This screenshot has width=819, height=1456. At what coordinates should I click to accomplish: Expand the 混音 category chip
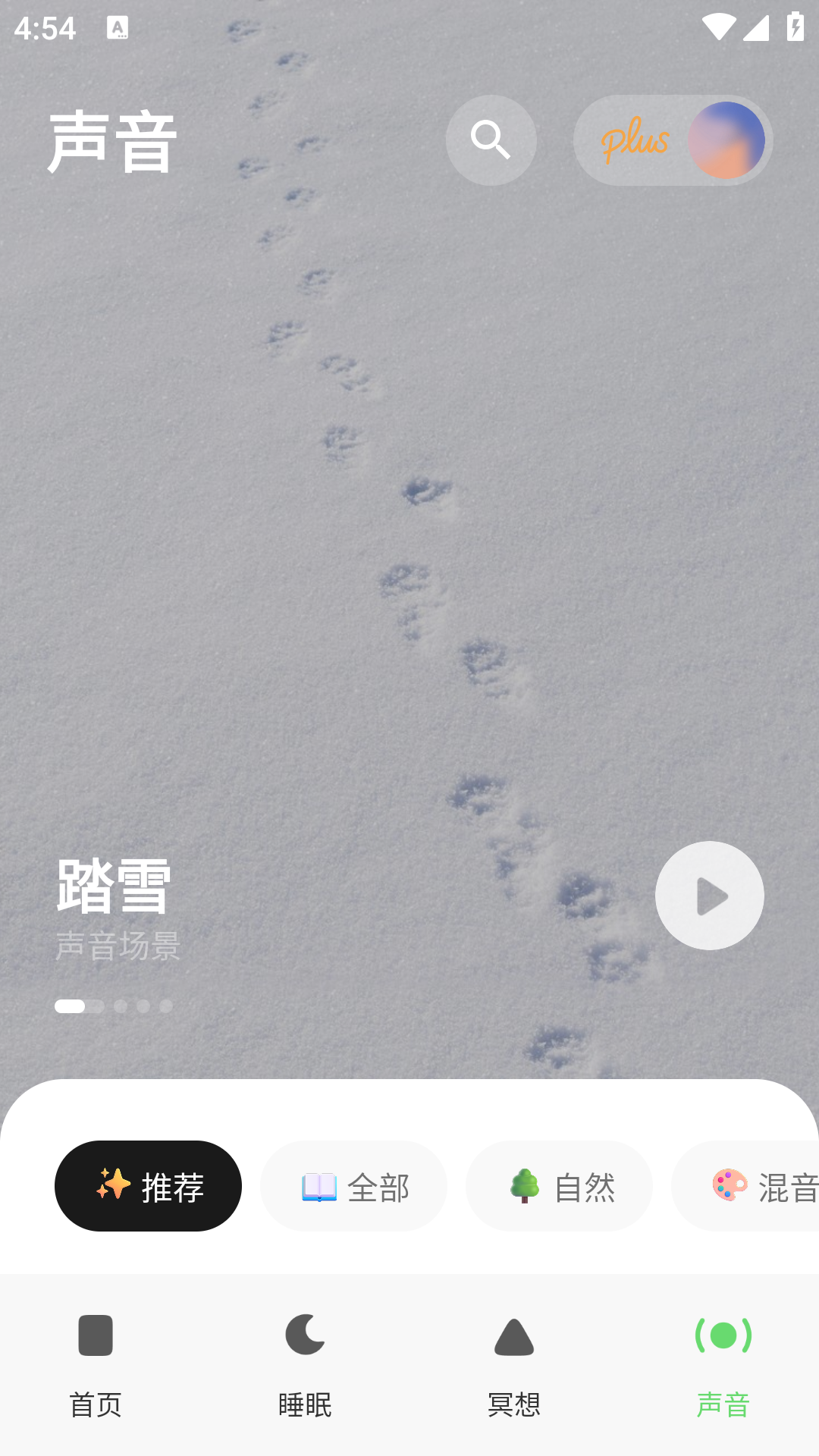758,1185
